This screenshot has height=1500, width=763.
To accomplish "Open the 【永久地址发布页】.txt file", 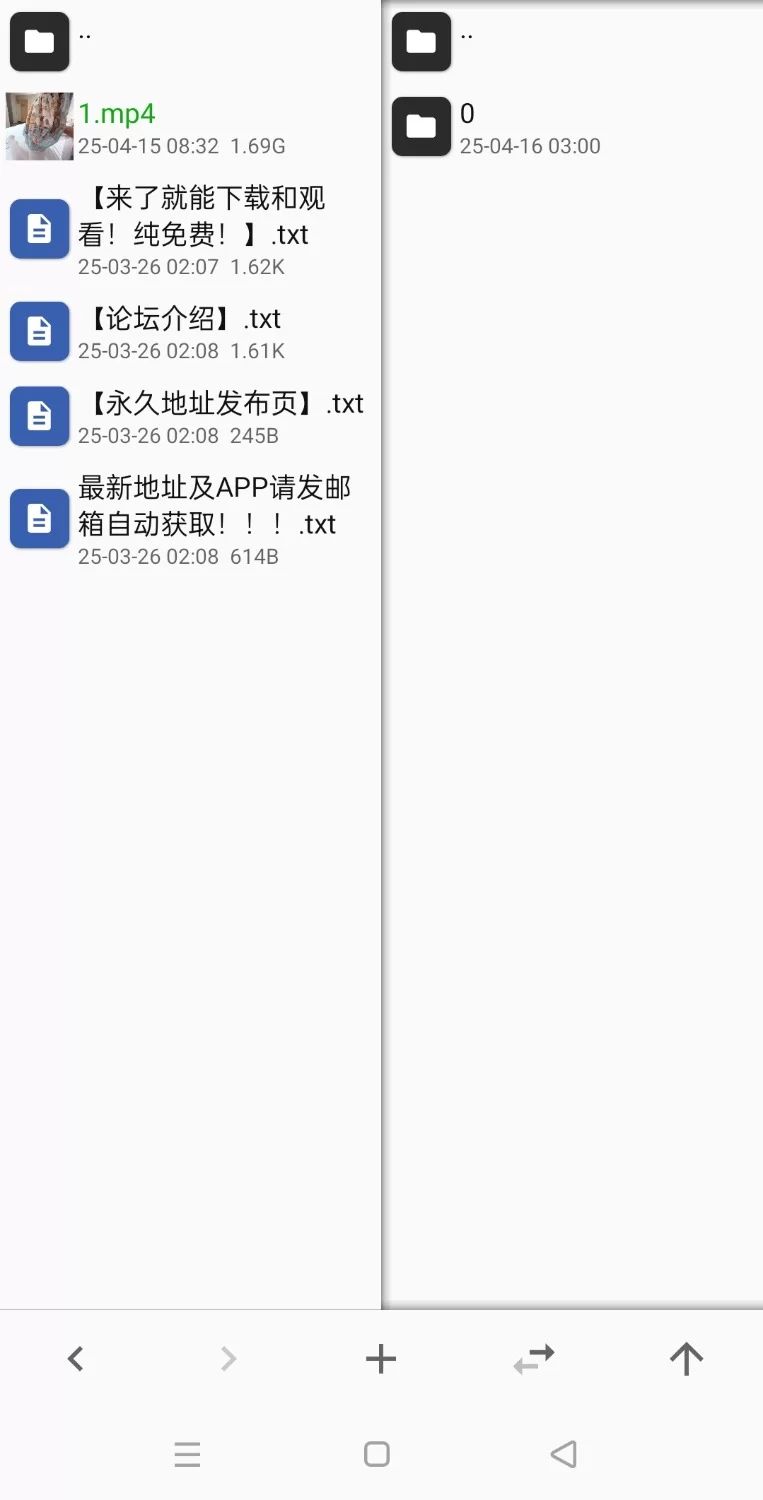I will (190, 416).
